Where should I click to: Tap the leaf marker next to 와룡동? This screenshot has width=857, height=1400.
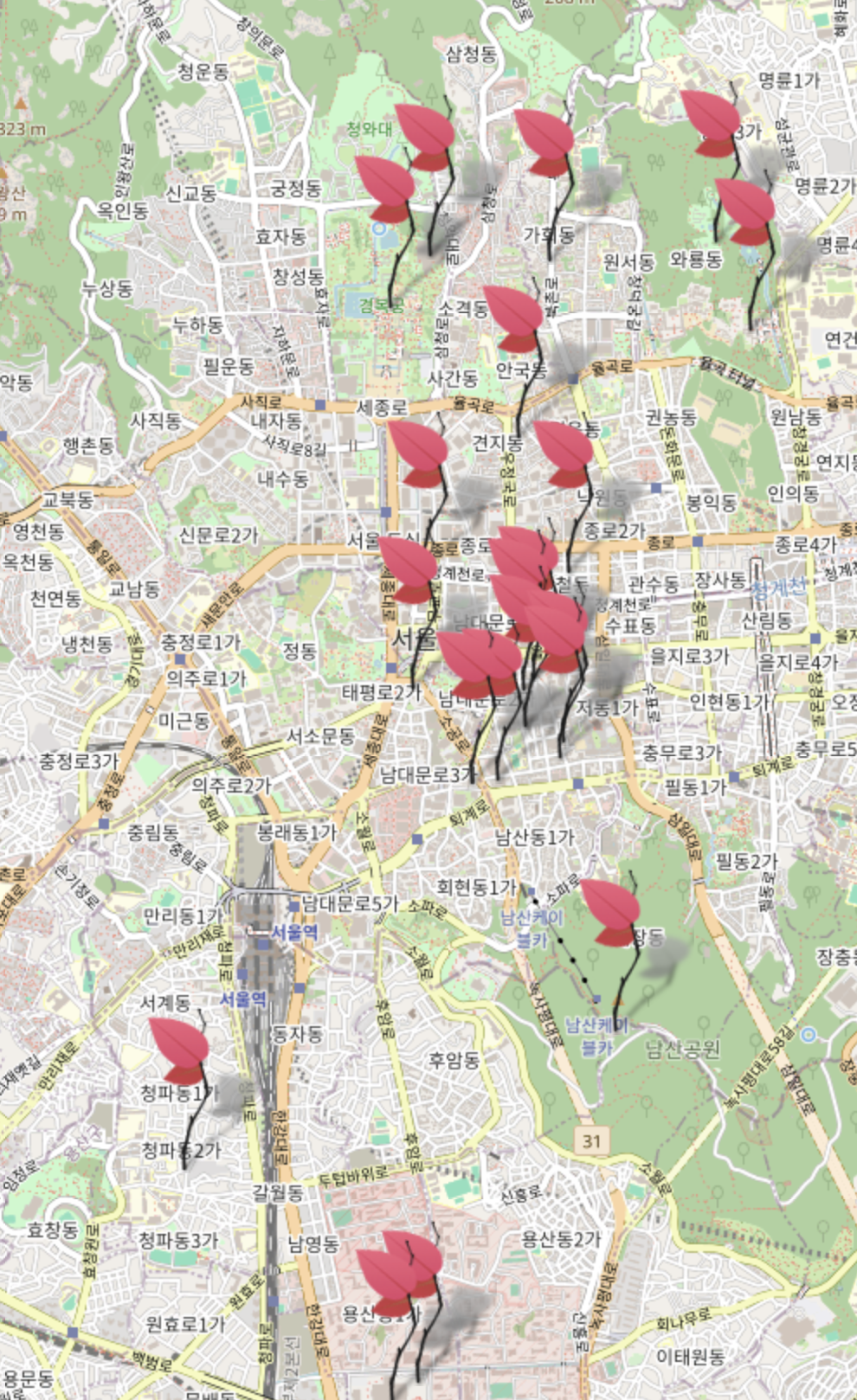point(745,212)
